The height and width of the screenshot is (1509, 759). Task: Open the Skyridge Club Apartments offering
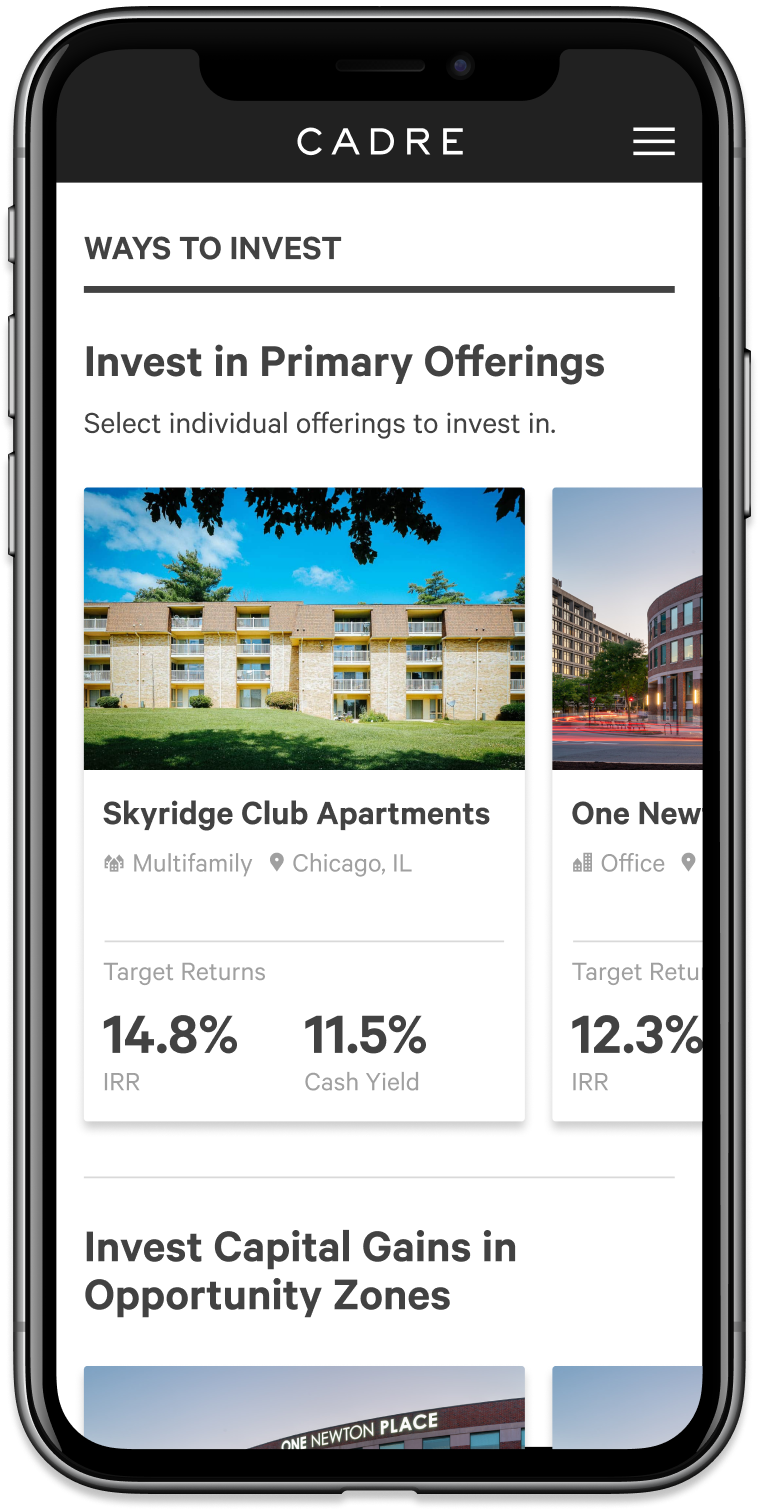[x=296, y=814]
